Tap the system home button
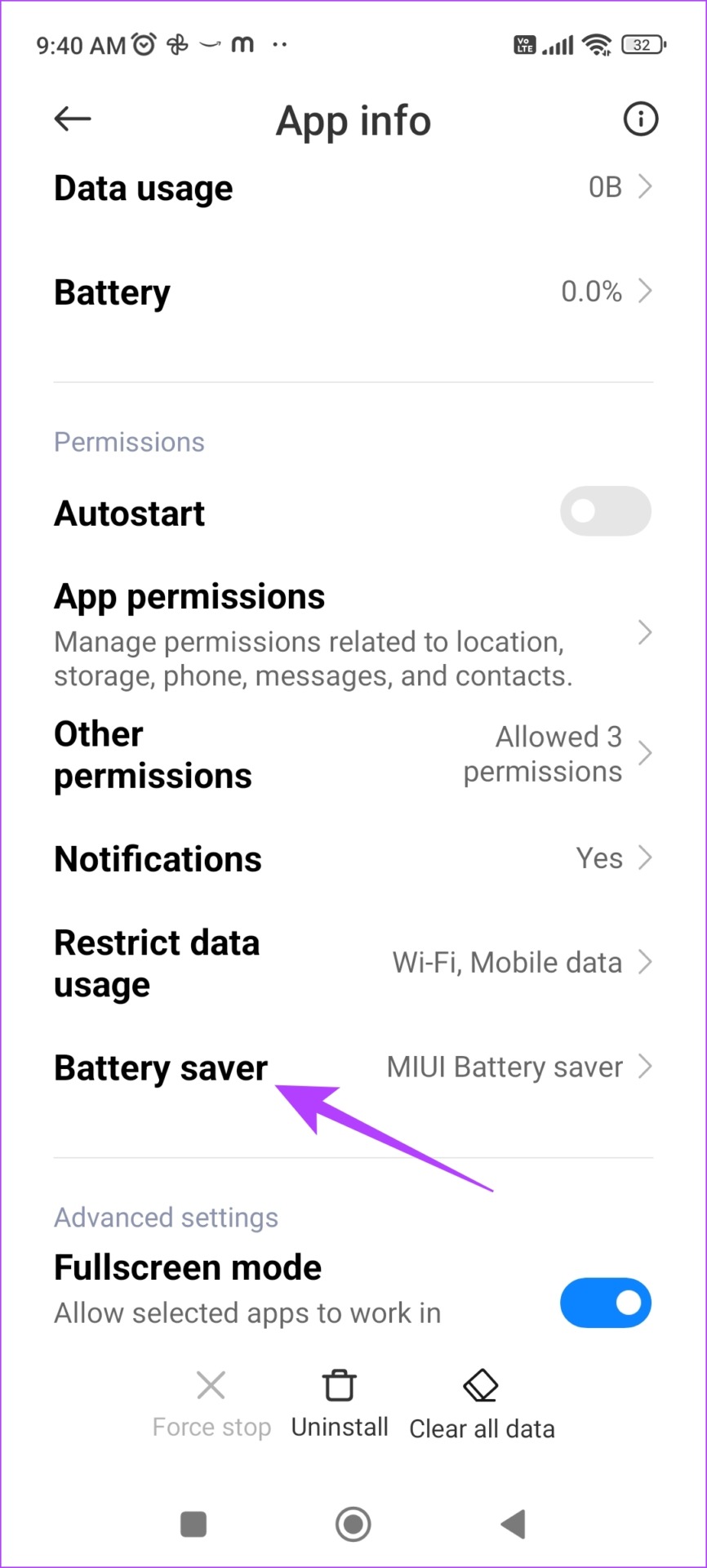 point(353,1524)
